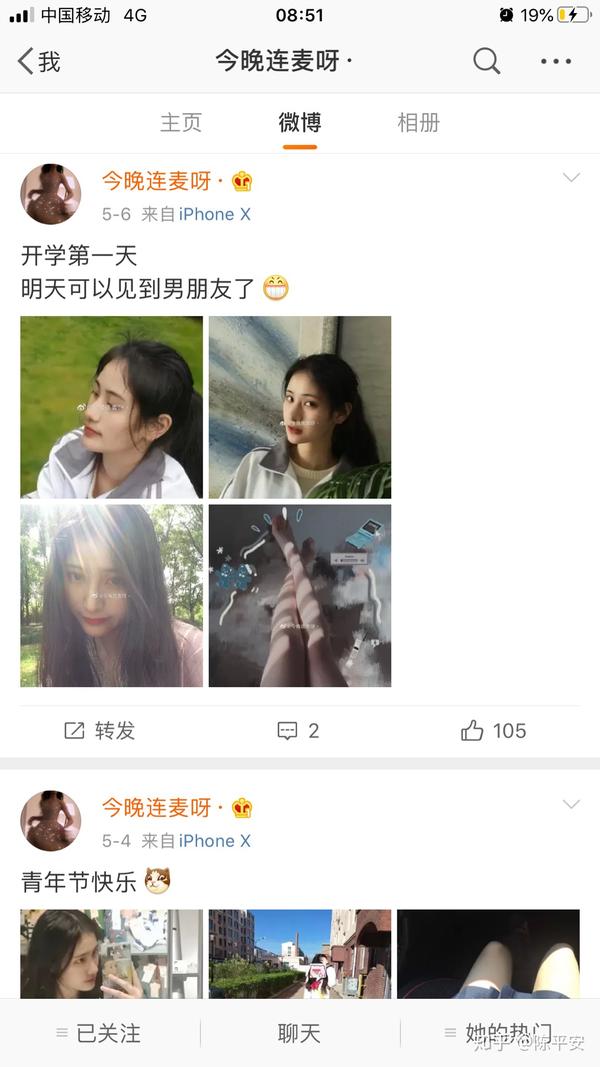Open the search magnifier icon

(x=486, y=61)
